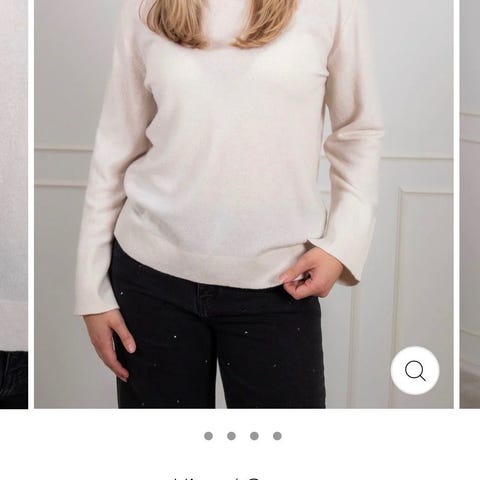Jump to the fourth image indicator dot

tap(277, 436)
